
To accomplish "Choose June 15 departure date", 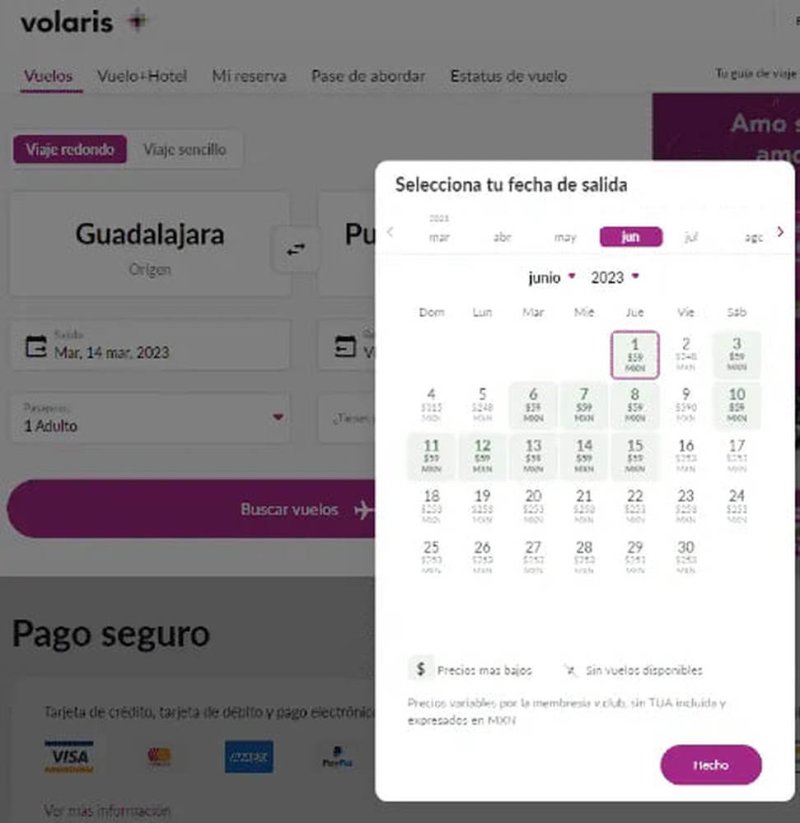I will (635, 457).
